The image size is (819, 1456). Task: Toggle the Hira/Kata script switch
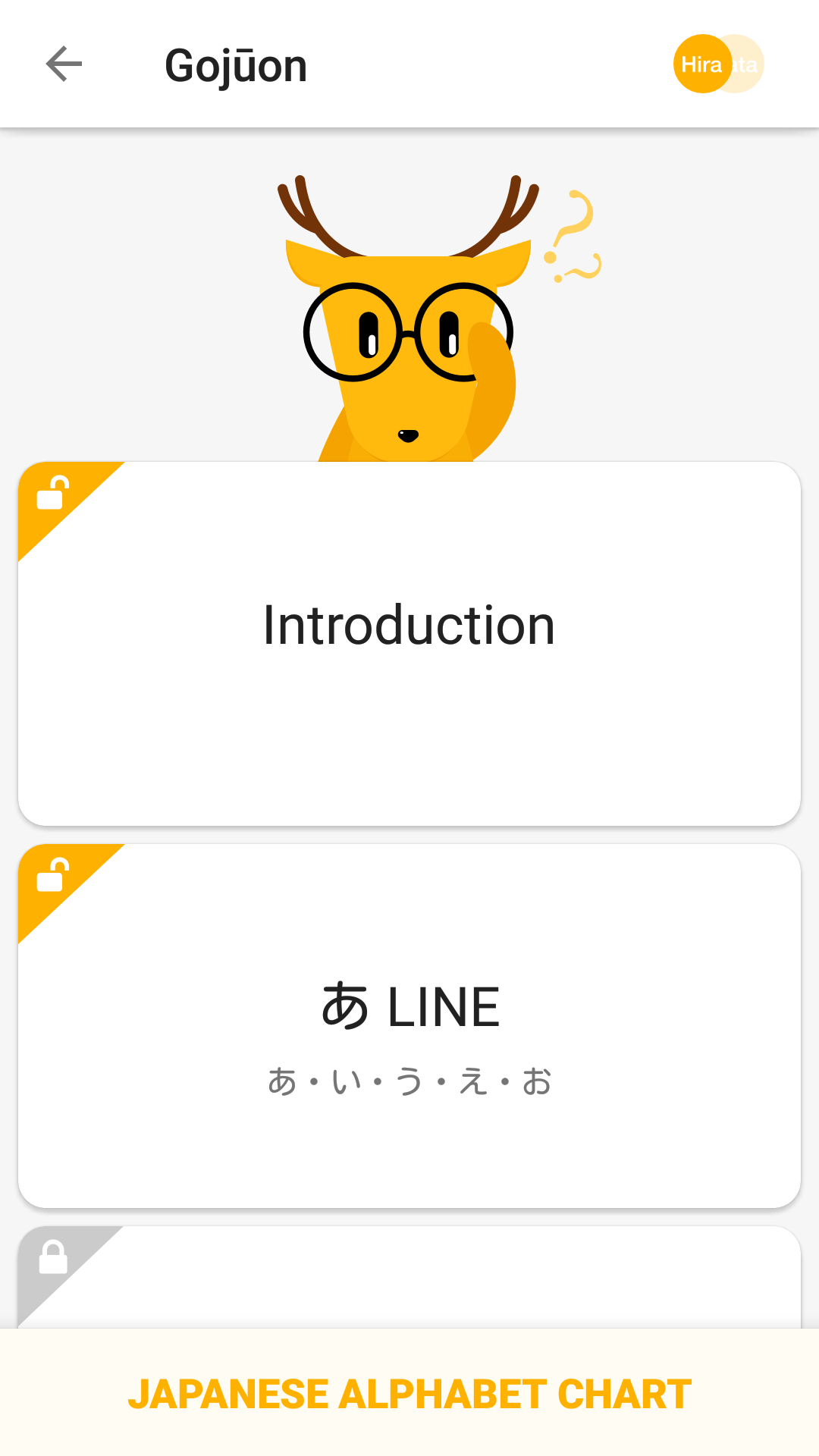718,64
